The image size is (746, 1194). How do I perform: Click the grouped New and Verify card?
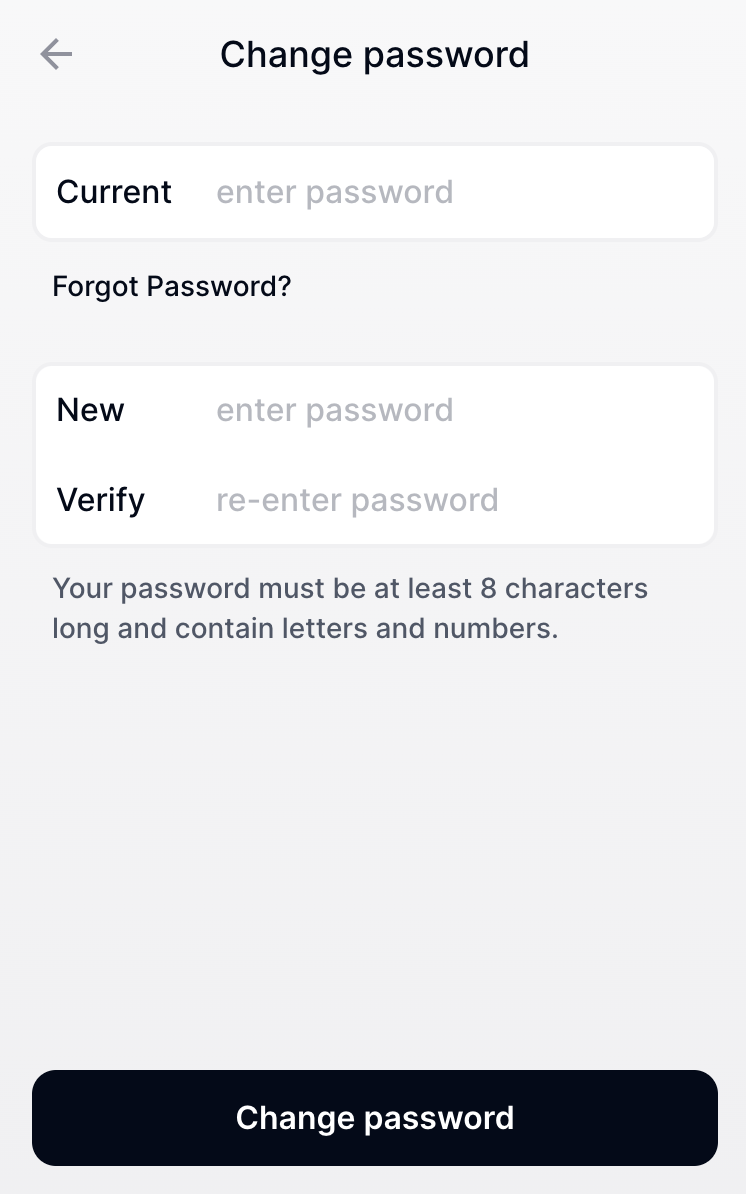pos(375,454)
